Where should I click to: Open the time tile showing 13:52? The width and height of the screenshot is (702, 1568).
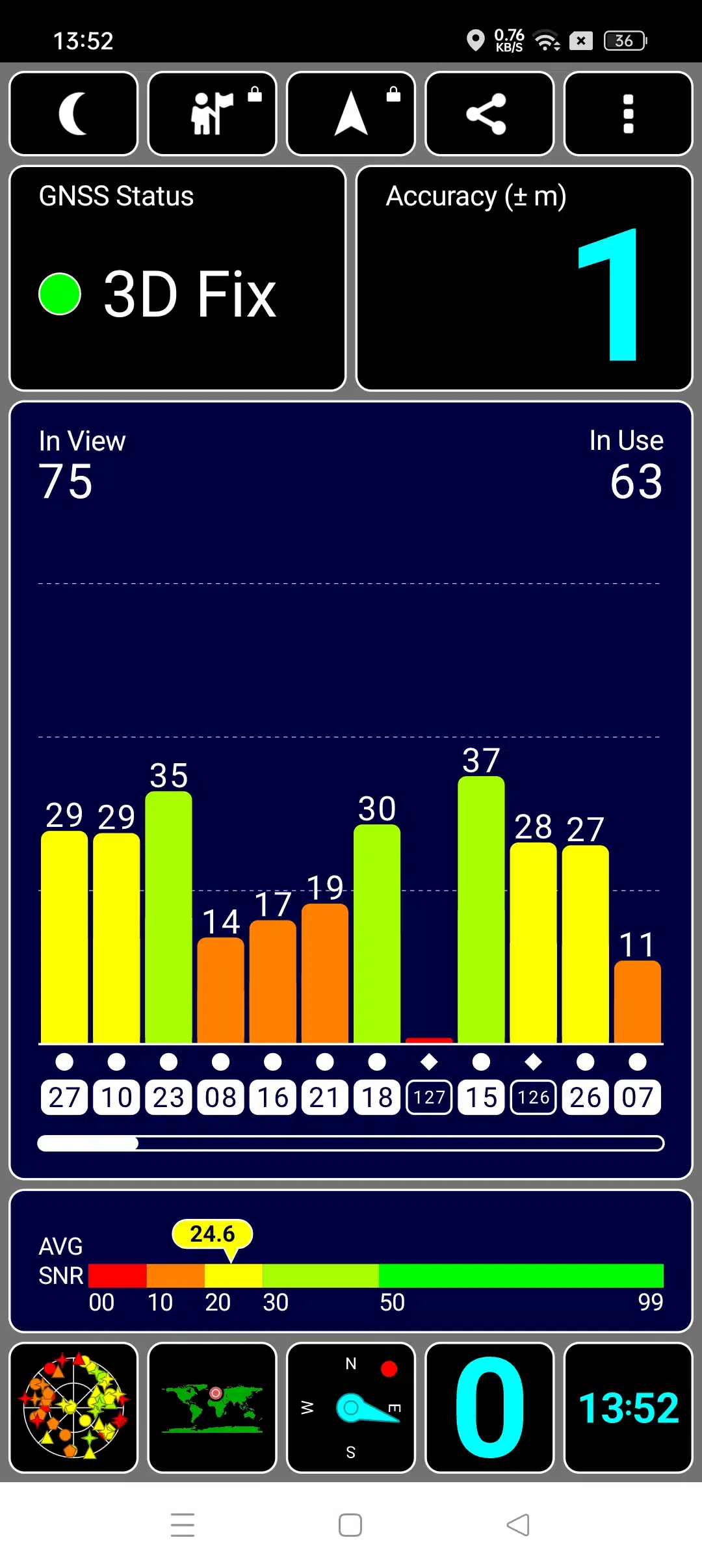tap(628, 1407)
